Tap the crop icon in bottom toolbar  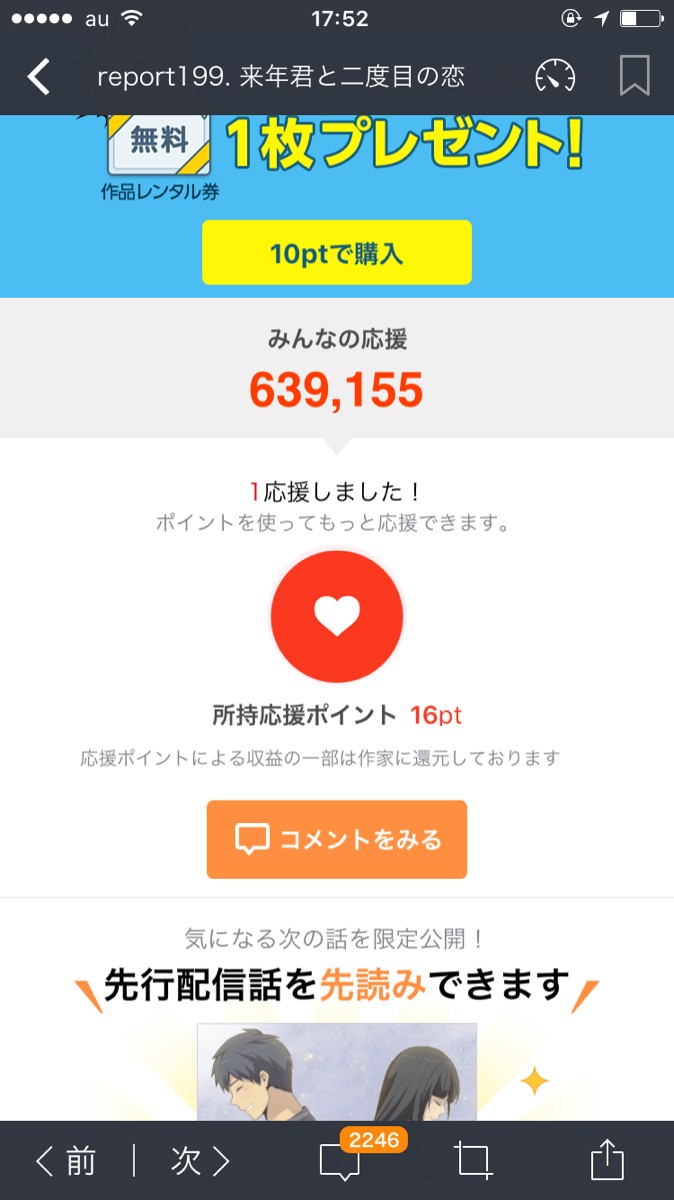(x=474, y=1161)
